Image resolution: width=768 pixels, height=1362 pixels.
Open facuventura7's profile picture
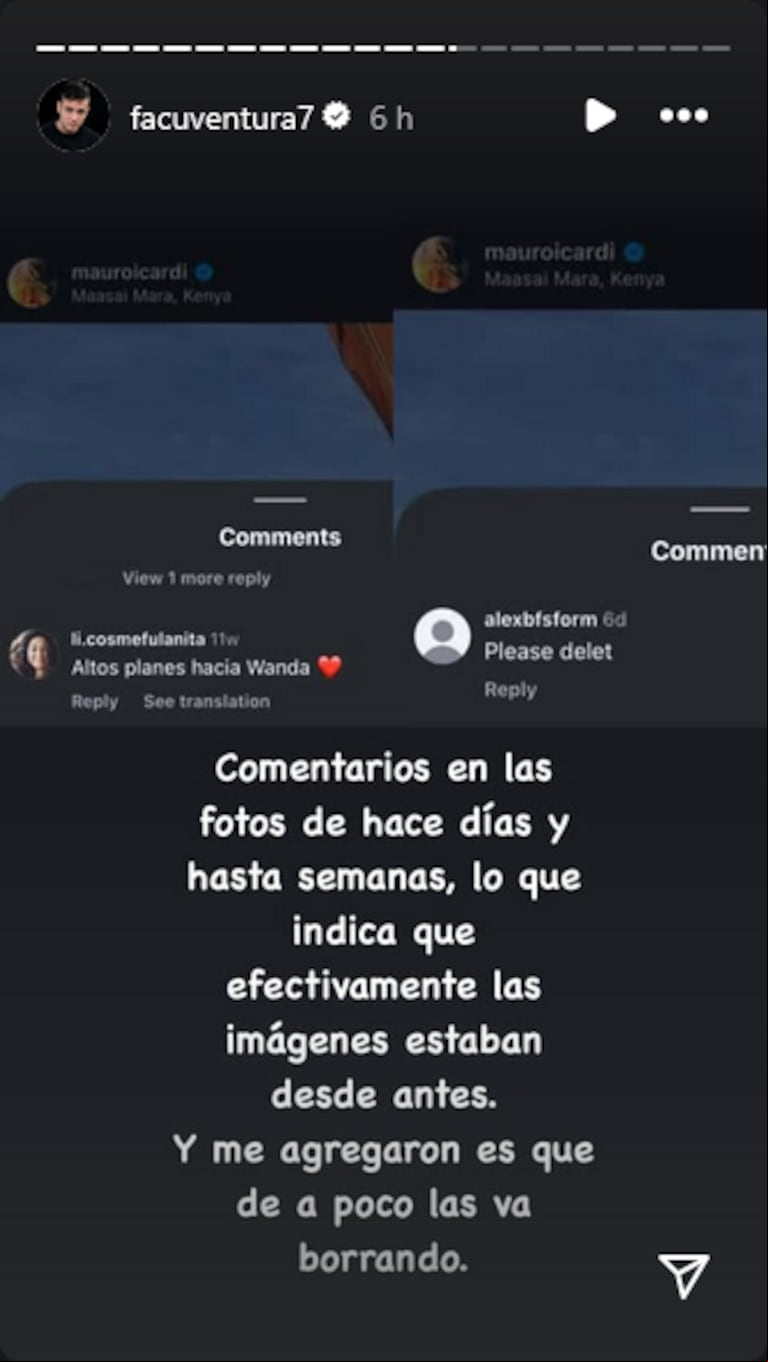[73, 116]
